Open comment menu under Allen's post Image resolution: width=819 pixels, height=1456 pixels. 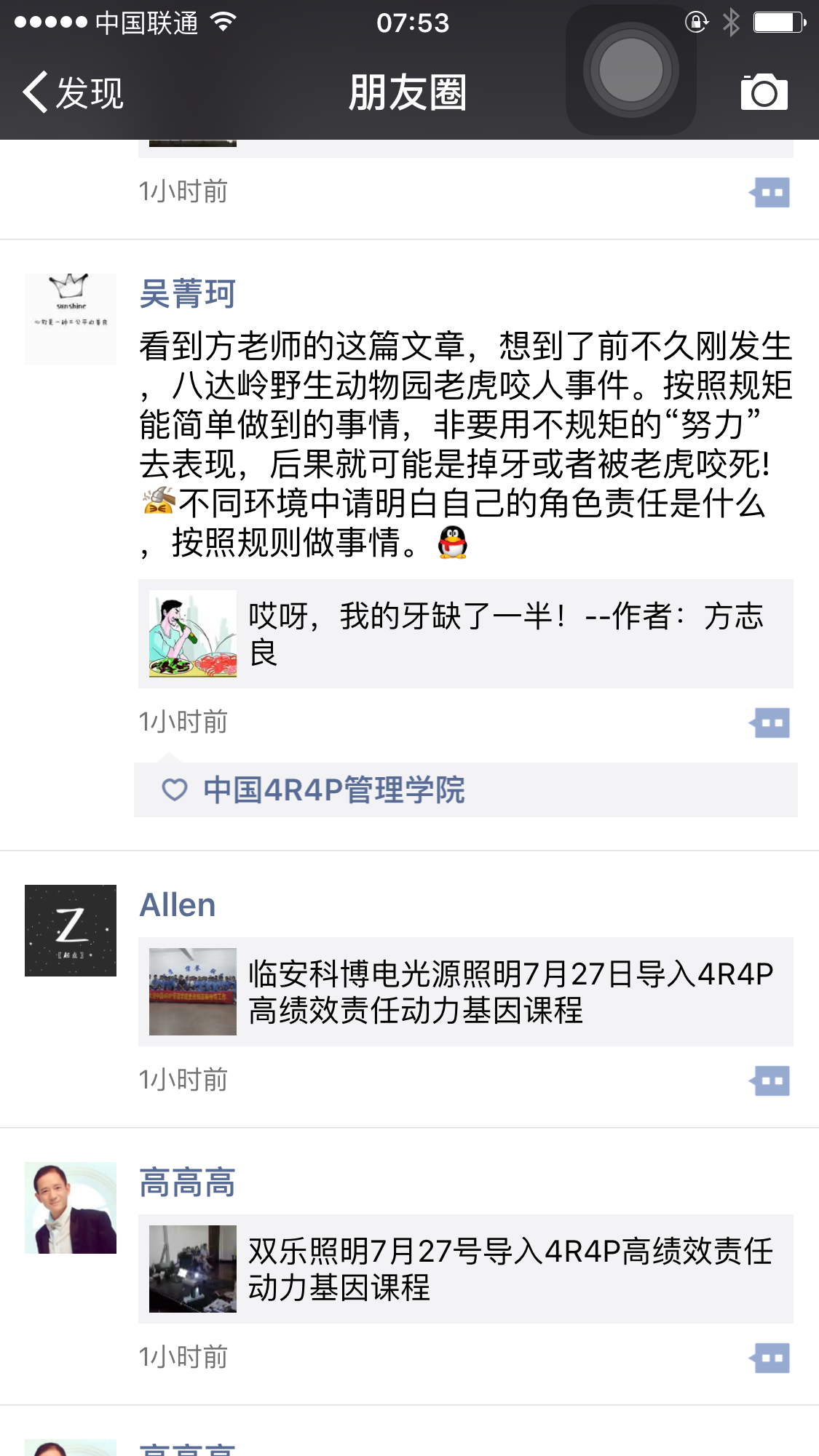pyautogui.click(x=770, y=1081)
